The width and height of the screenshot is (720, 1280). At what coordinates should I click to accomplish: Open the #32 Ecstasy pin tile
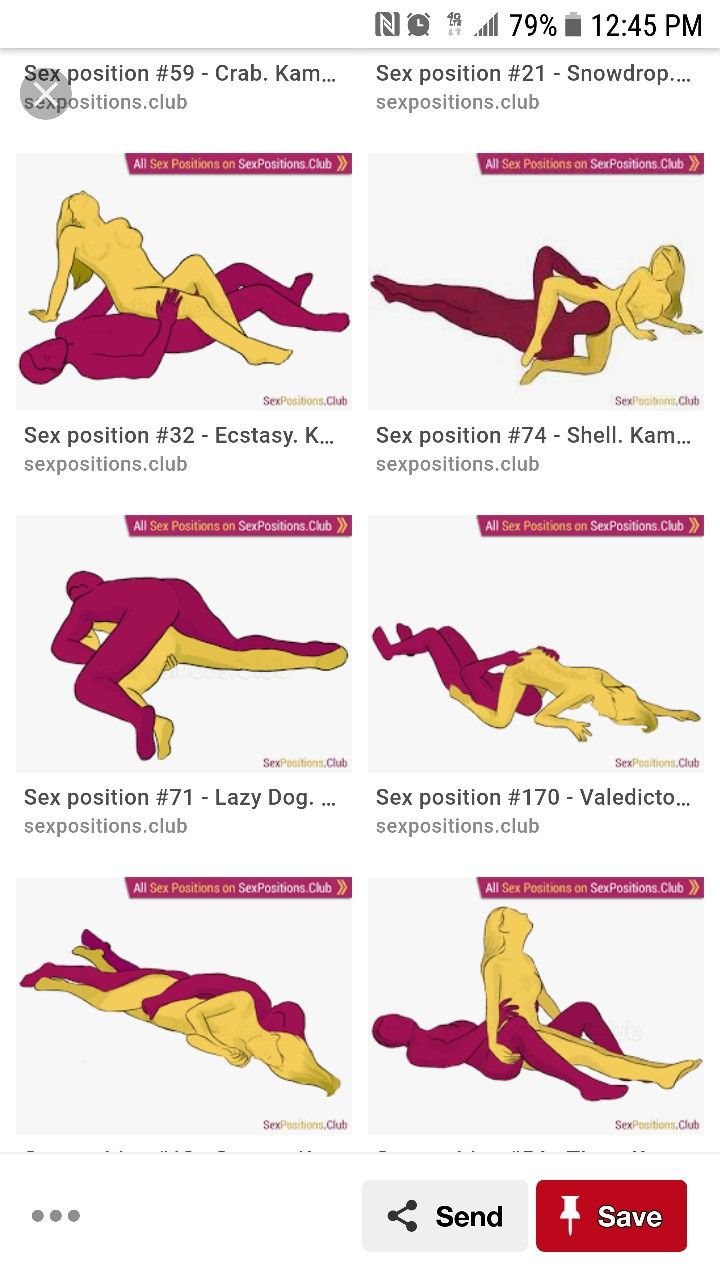click(x=184, y=282)
